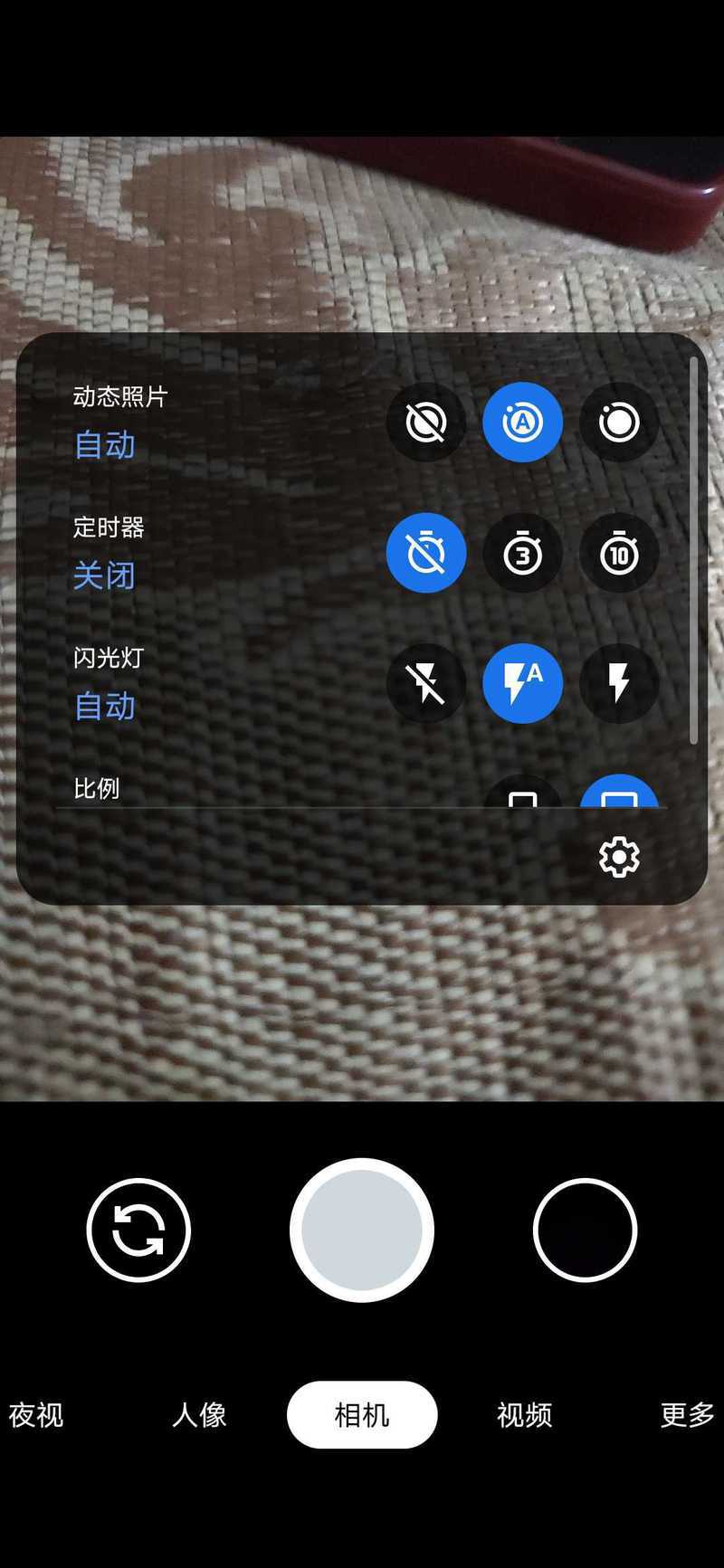The width and height of the screenshot is (724, 1568).
Task: Switch between front and rear camera
Action: coord(138,1230)
